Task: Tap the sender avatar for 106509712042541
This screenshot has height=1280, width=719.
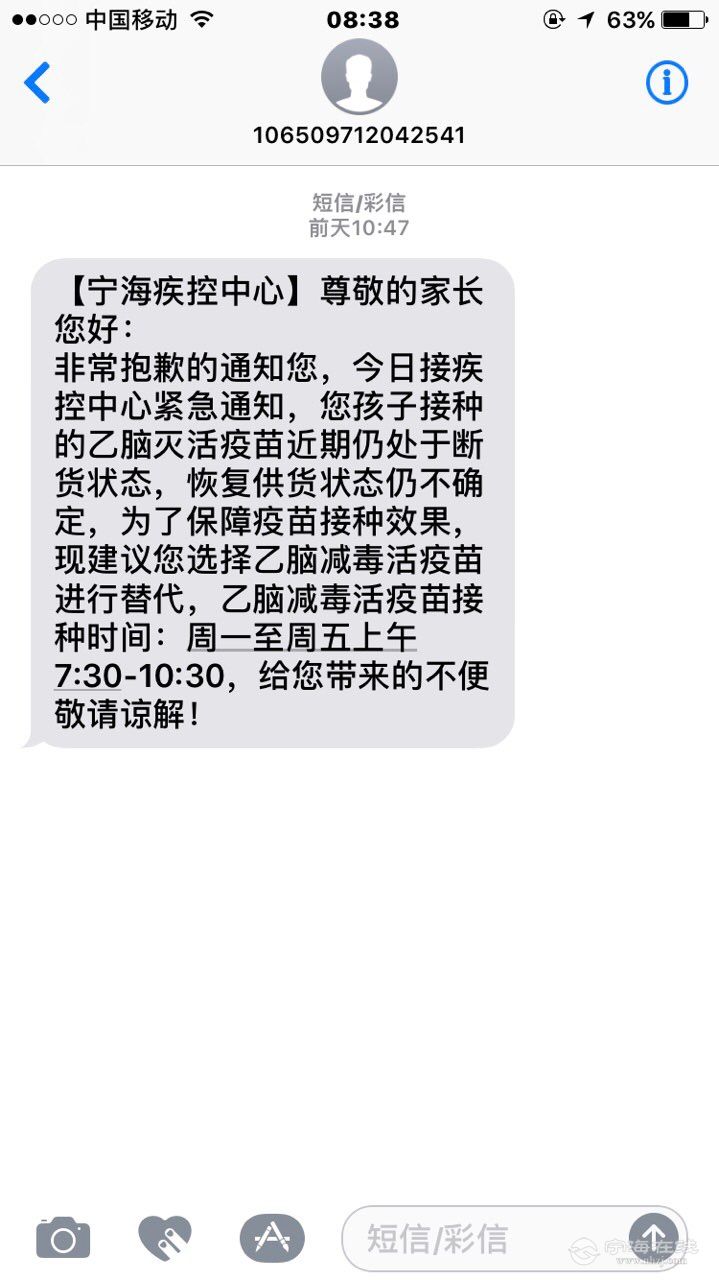Action: (359, 78)
